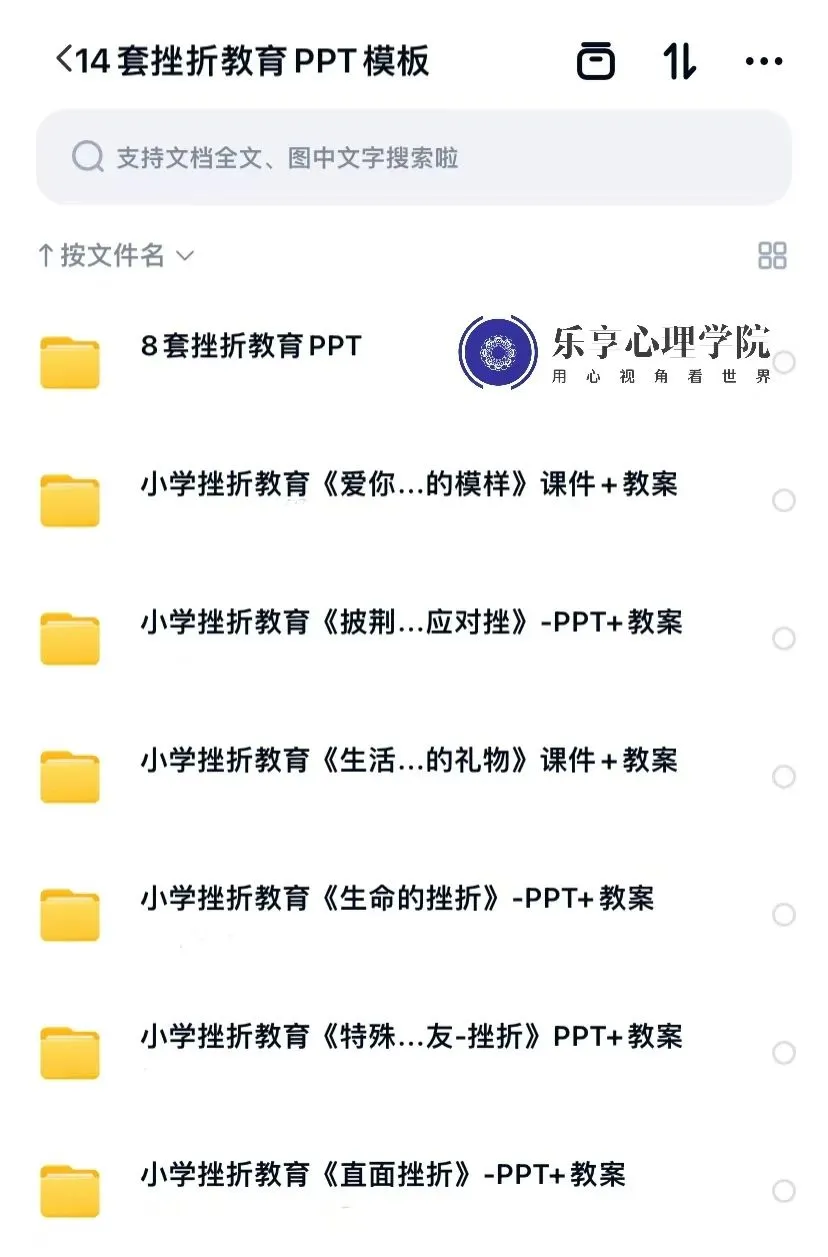Go back from the 14套挫折教育PPT模板 folder
The height and width of the screenshot is (1257, 828).
point(64,61)
